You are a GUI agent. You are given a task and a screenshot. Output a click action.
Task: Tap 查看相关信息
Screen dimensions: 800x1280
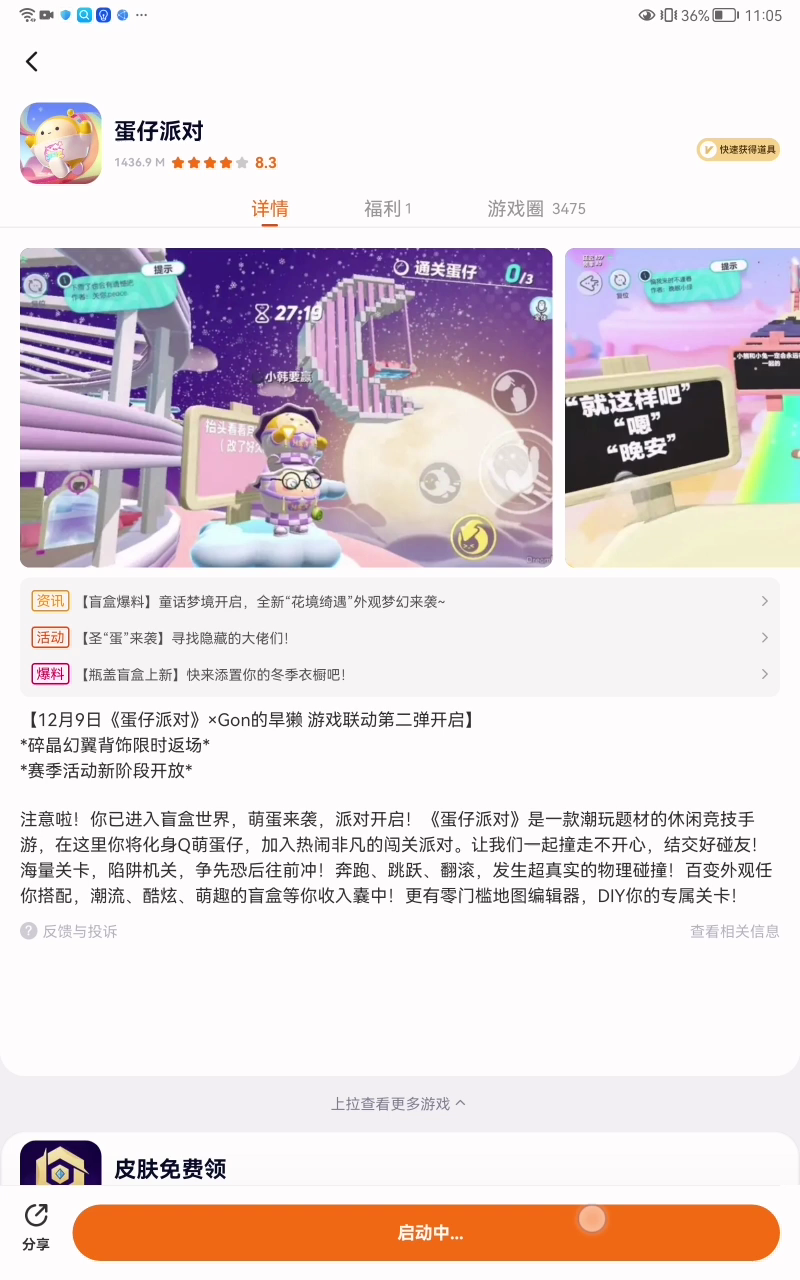point(734,931)
